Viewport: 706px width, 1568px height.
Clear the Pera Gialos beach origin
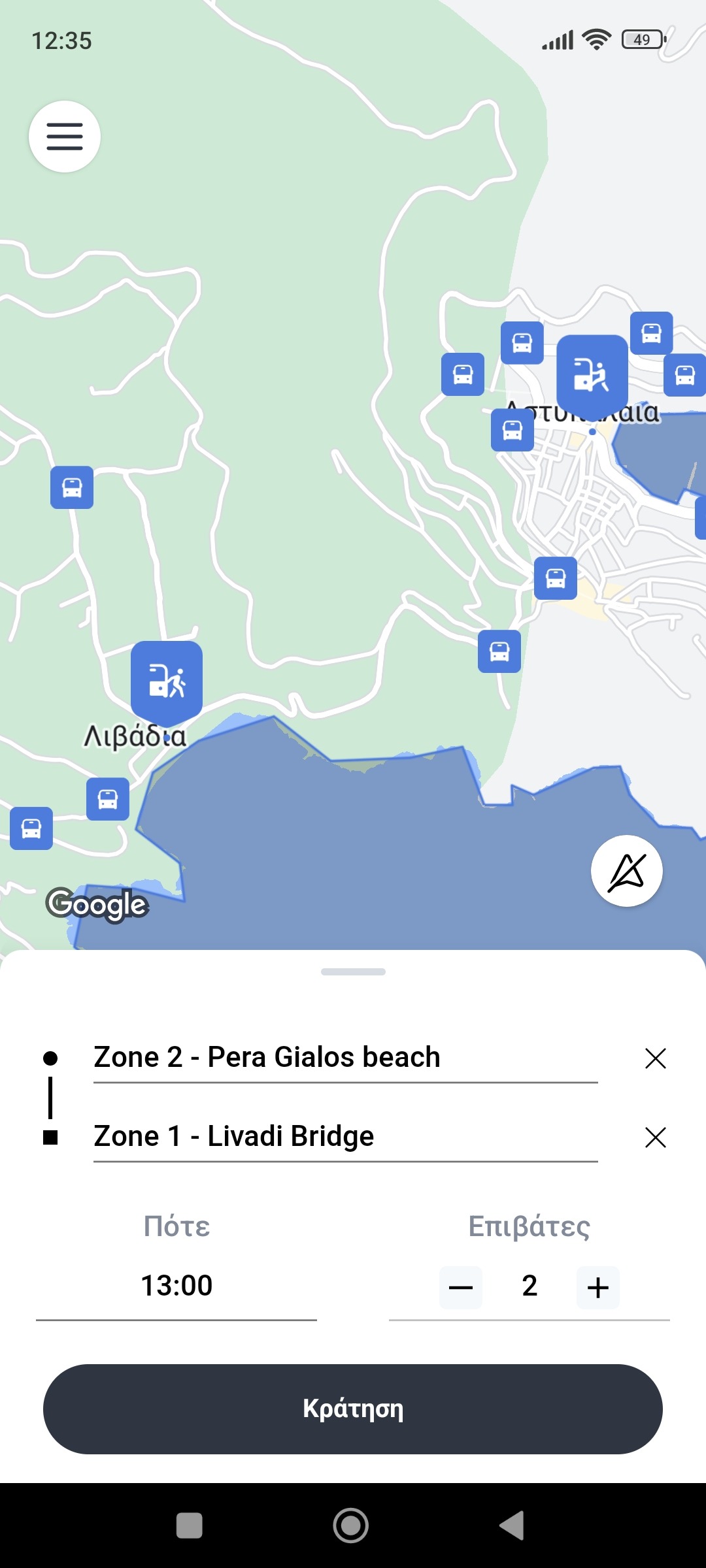click(x=655, y=1058)
